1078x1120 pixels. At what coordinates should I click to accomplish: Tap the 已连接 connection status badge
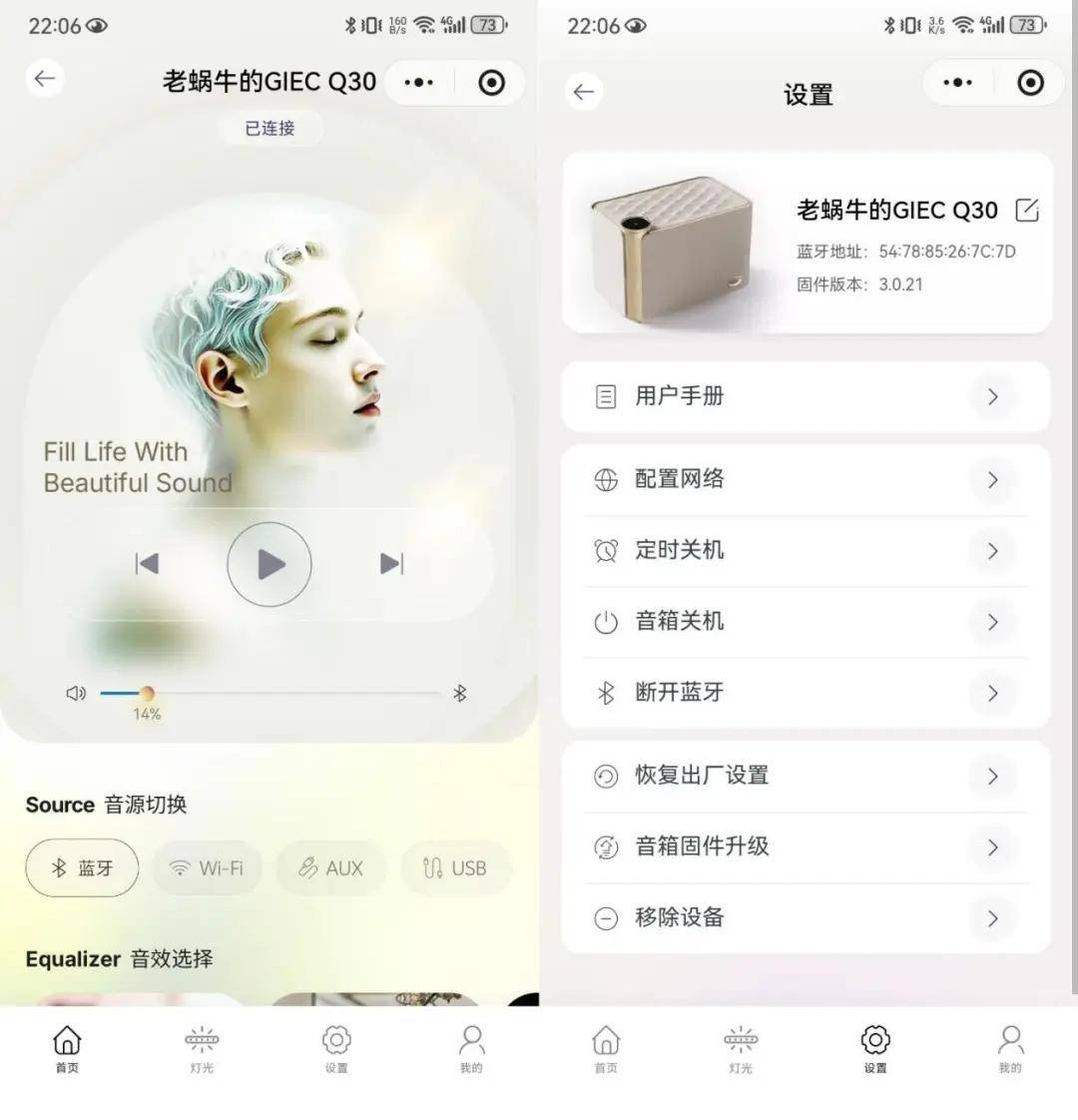[269, 129]
